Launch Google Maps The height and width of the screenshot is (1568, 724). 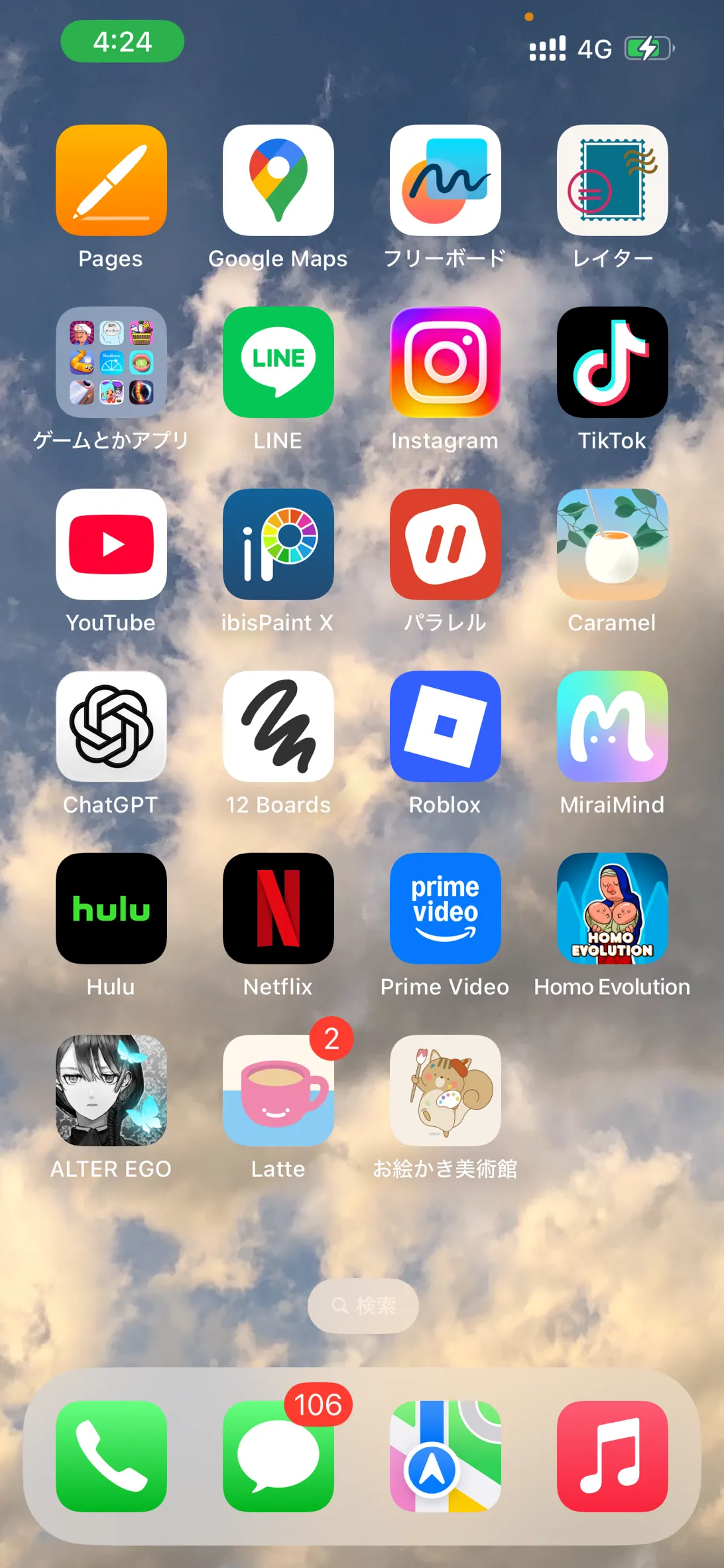278,180
